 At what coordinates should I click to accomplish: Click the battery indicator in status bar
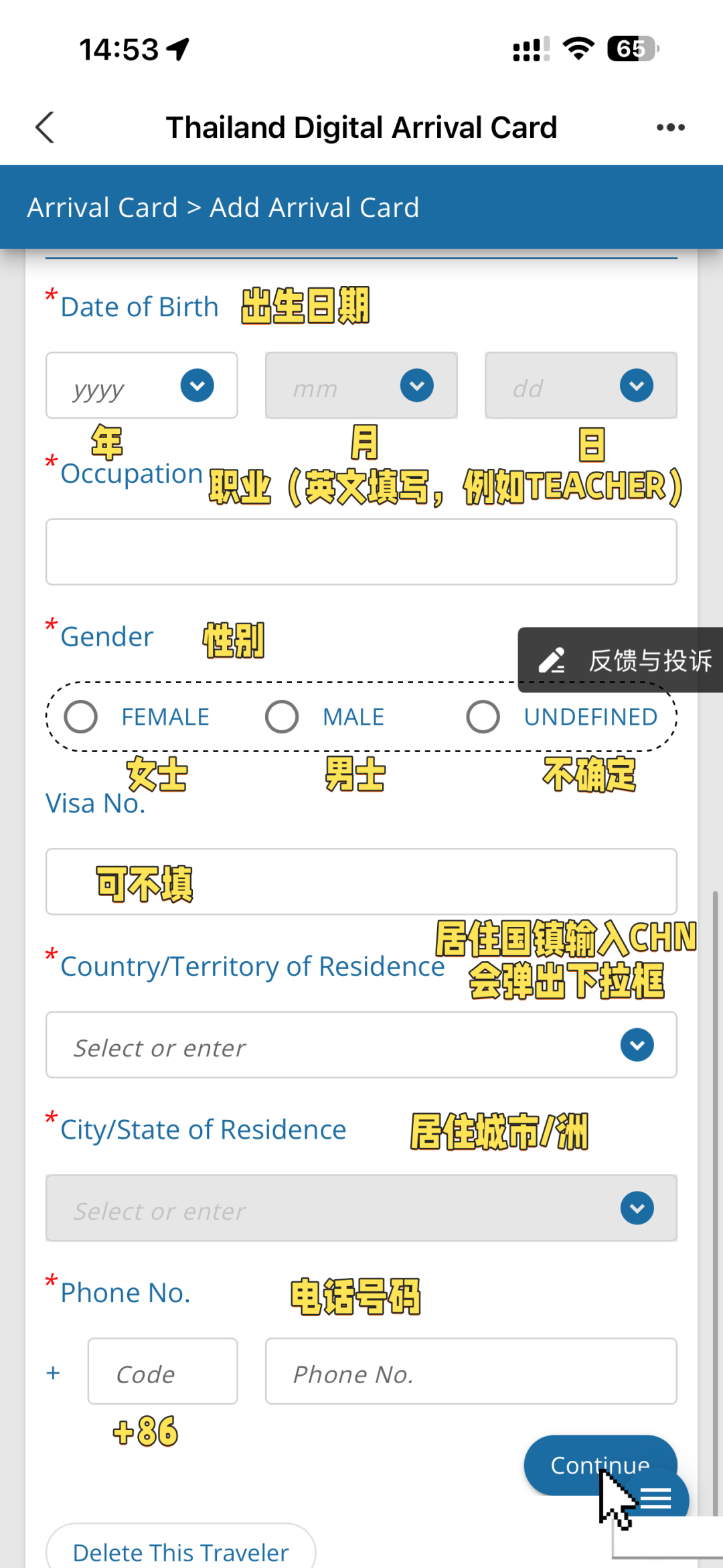tap(630, 48)
